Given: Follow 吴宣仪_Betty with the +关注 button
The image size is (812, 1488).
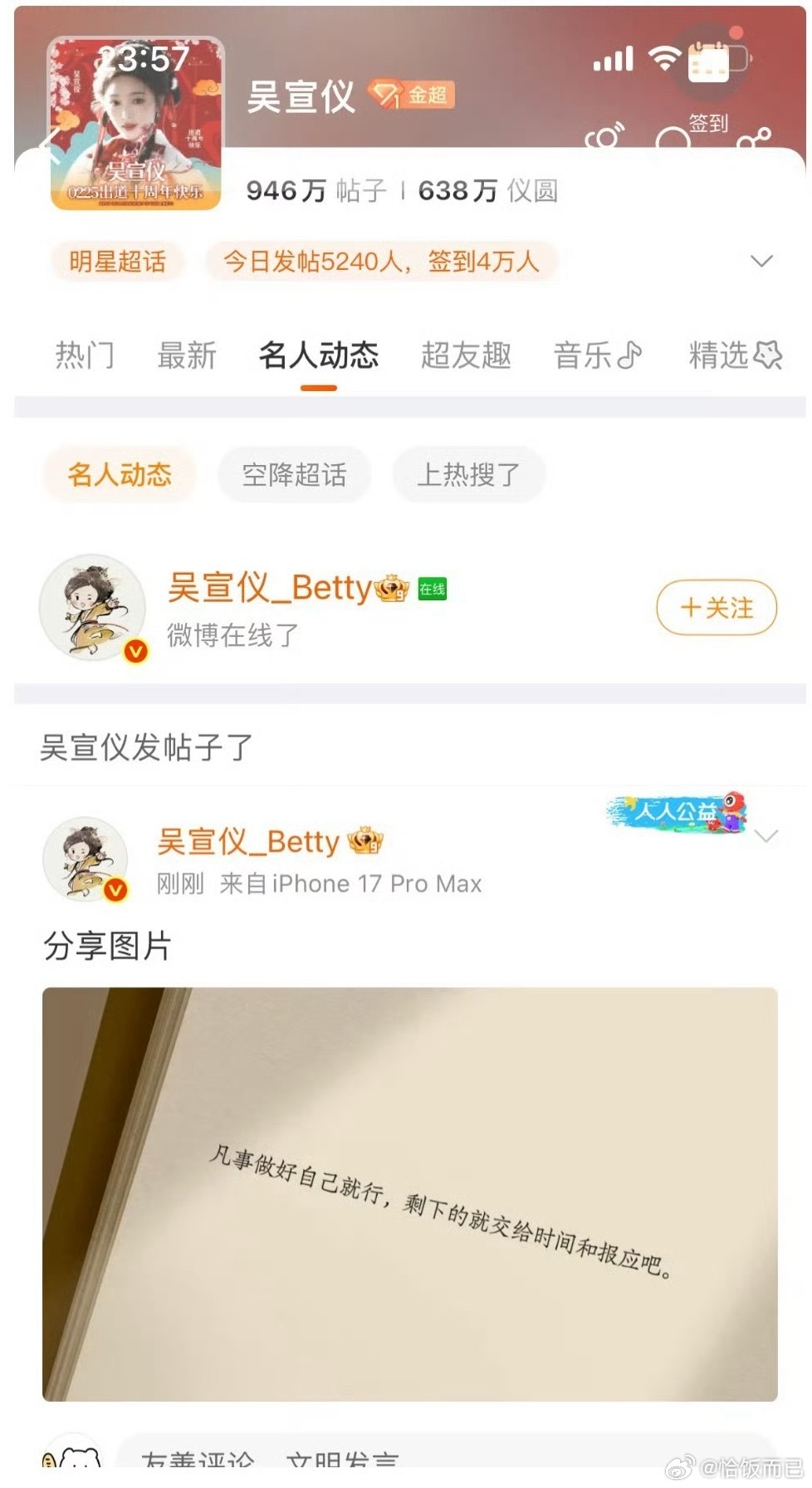Looking at the screenshot, I should [x=716, y=608].
